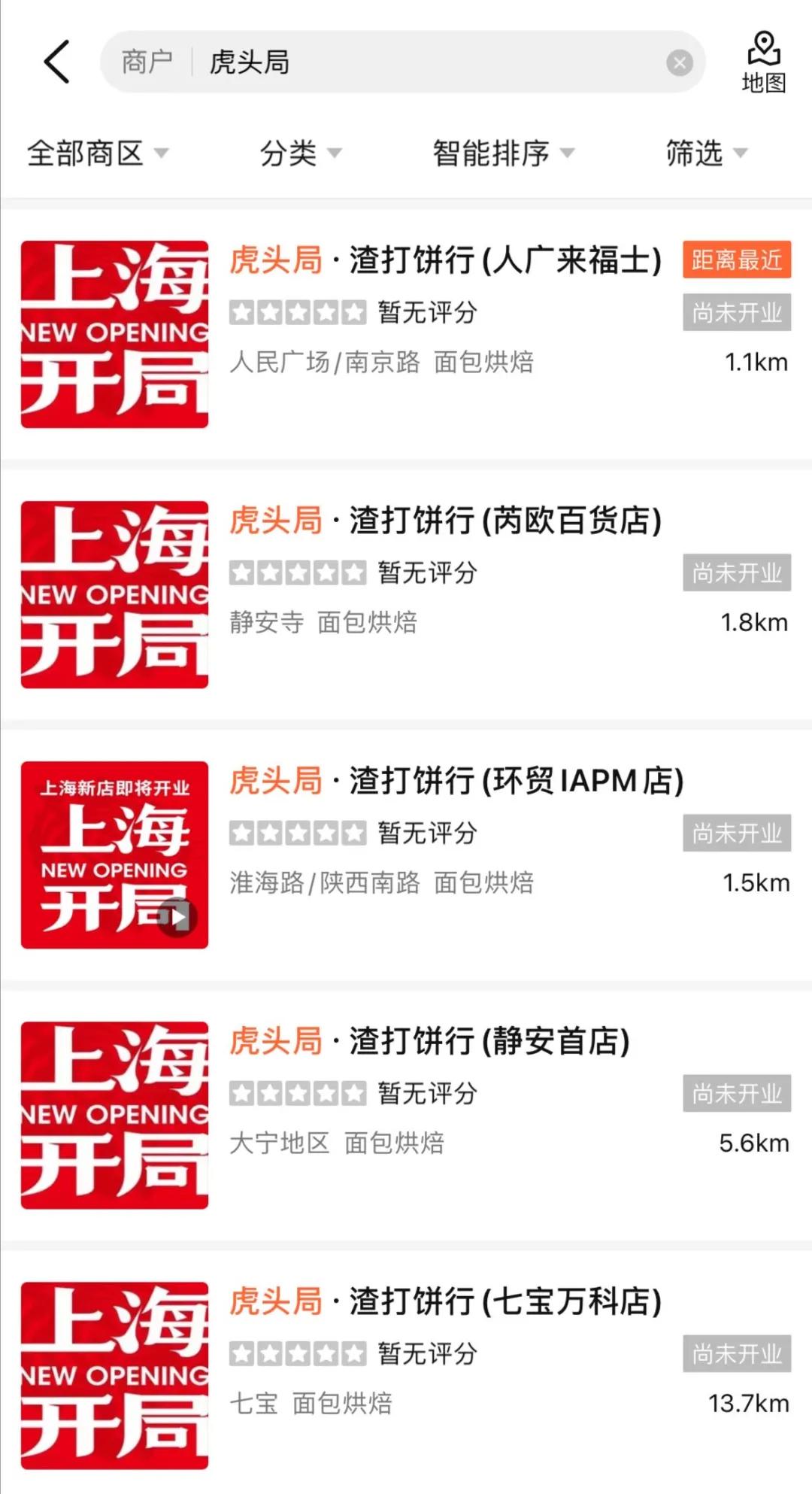Viewport: 812px width, 1494px height.
Task: Open the 分类 category dropdown
Action: point(301,153)
